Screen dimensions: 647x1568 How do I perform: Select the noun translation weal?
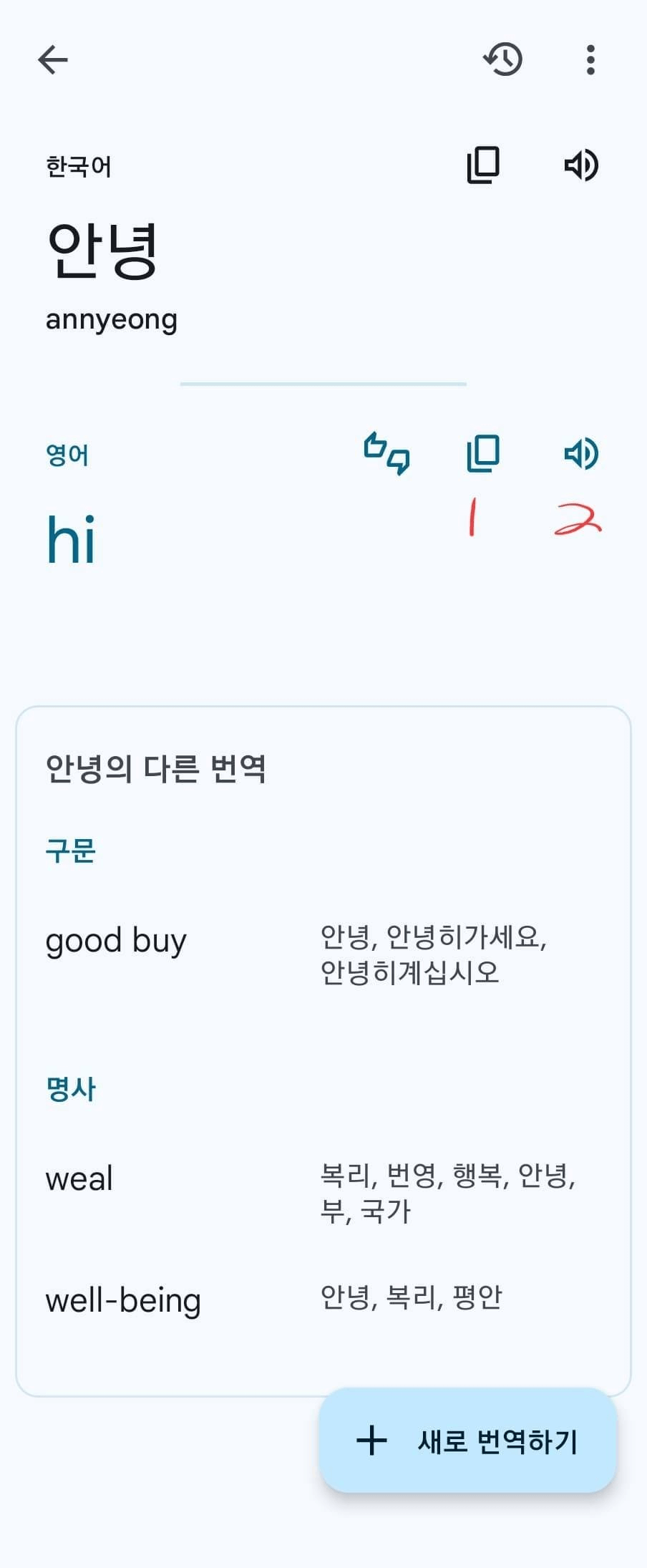(78, 1178)
